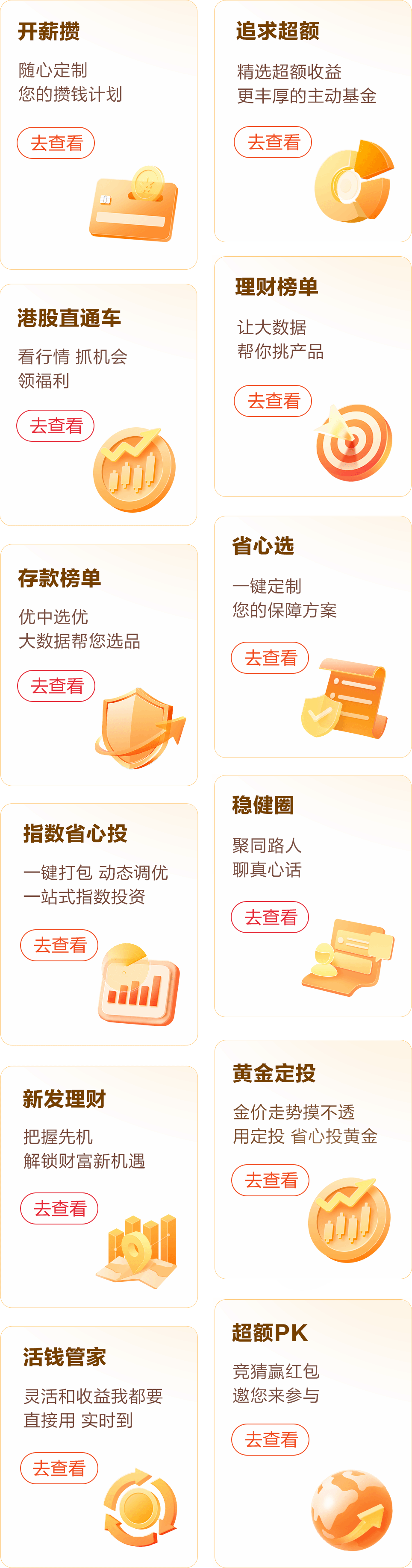The width and height of the screenshot is (412, 1568).
Task: Tap 去查看 on the 新发理财 card
Action: pos(60,1208)
